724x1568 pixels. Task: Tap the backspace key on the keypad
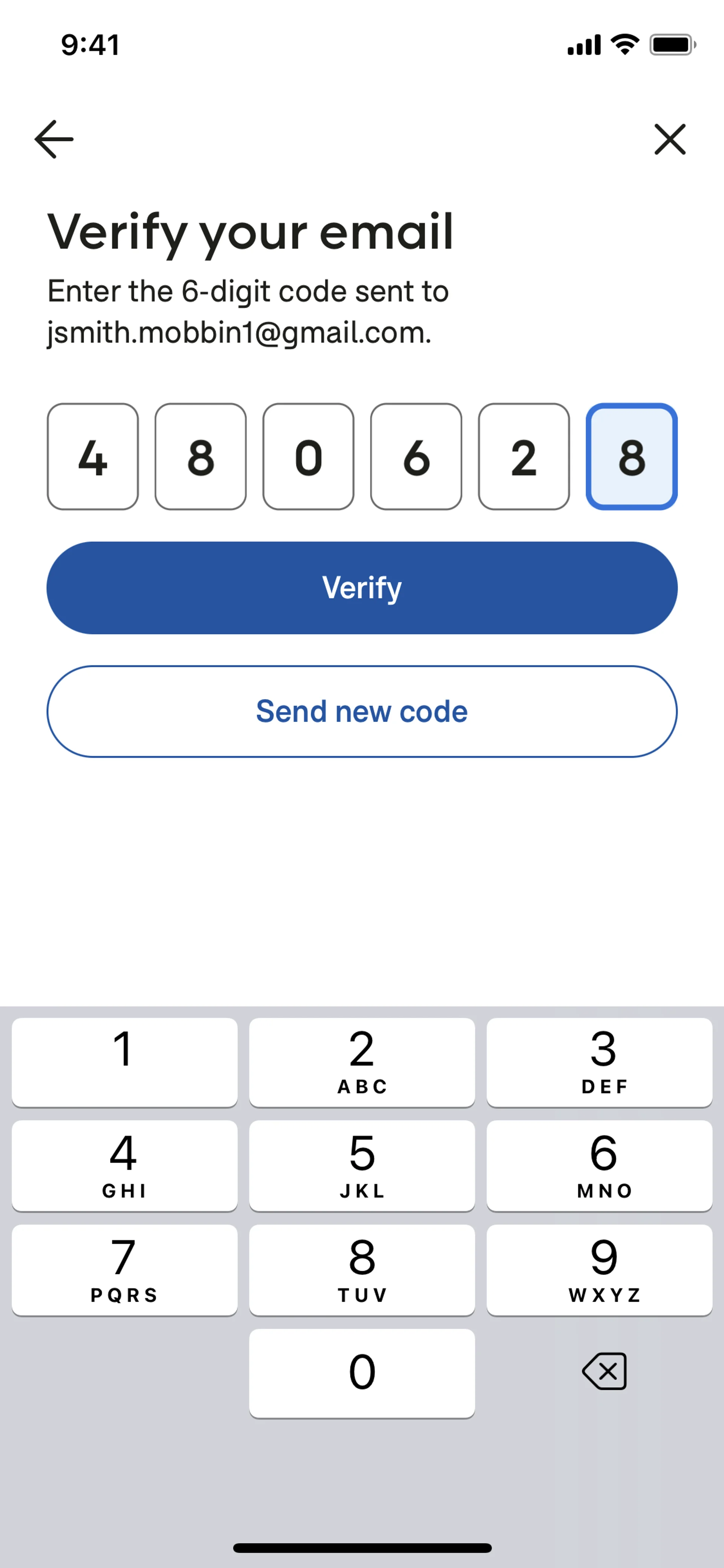click(604, 1371)
